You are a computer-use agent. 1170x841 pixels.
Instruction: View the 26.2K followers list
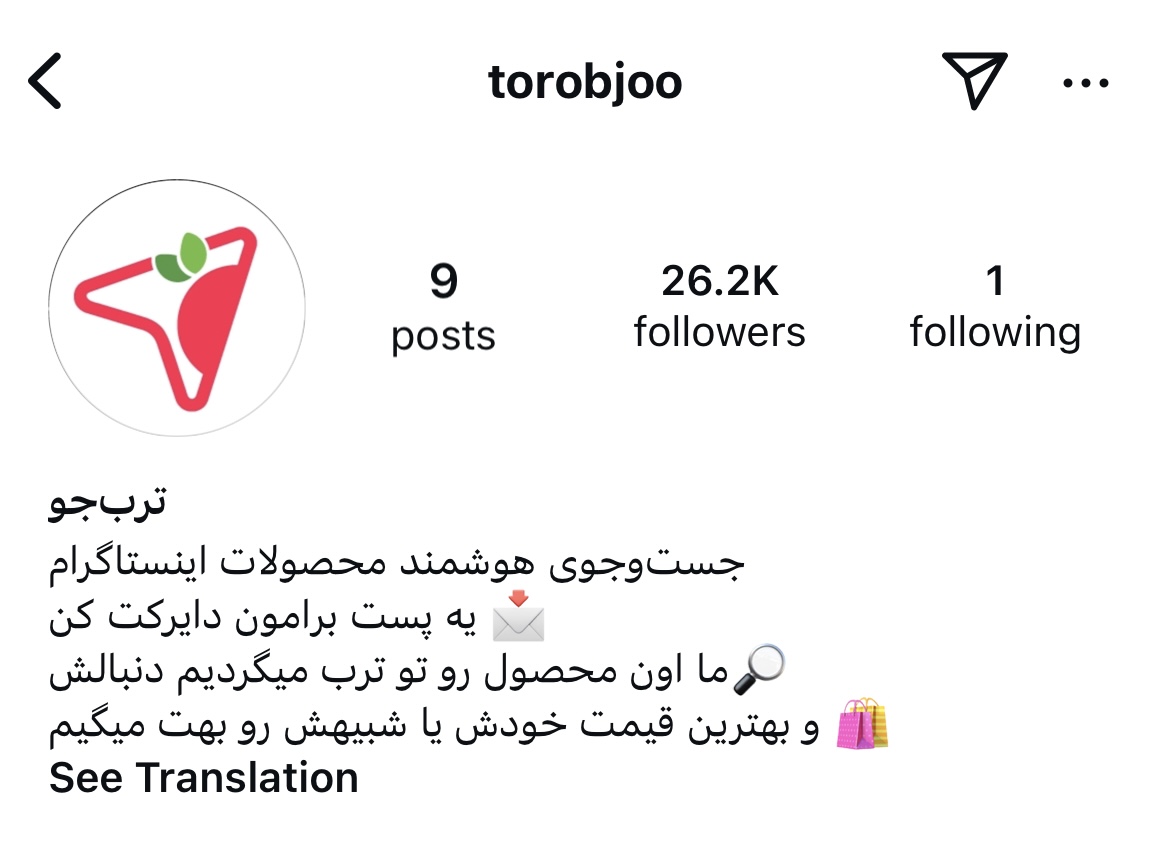(719, 307)
